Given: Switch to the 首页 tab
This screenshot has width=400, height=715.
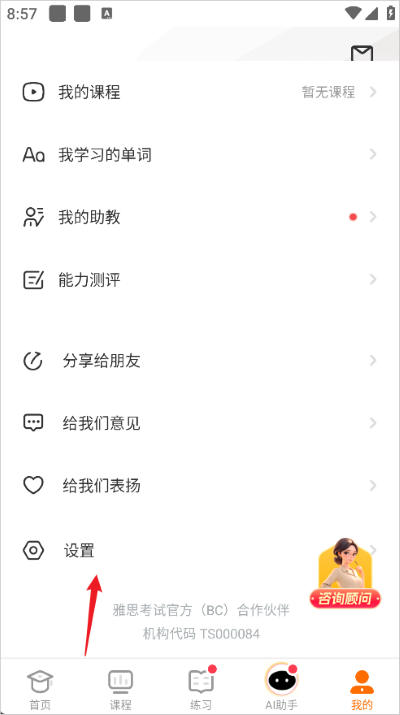Looking at the screenshot, I should click(x=40, y=689).
